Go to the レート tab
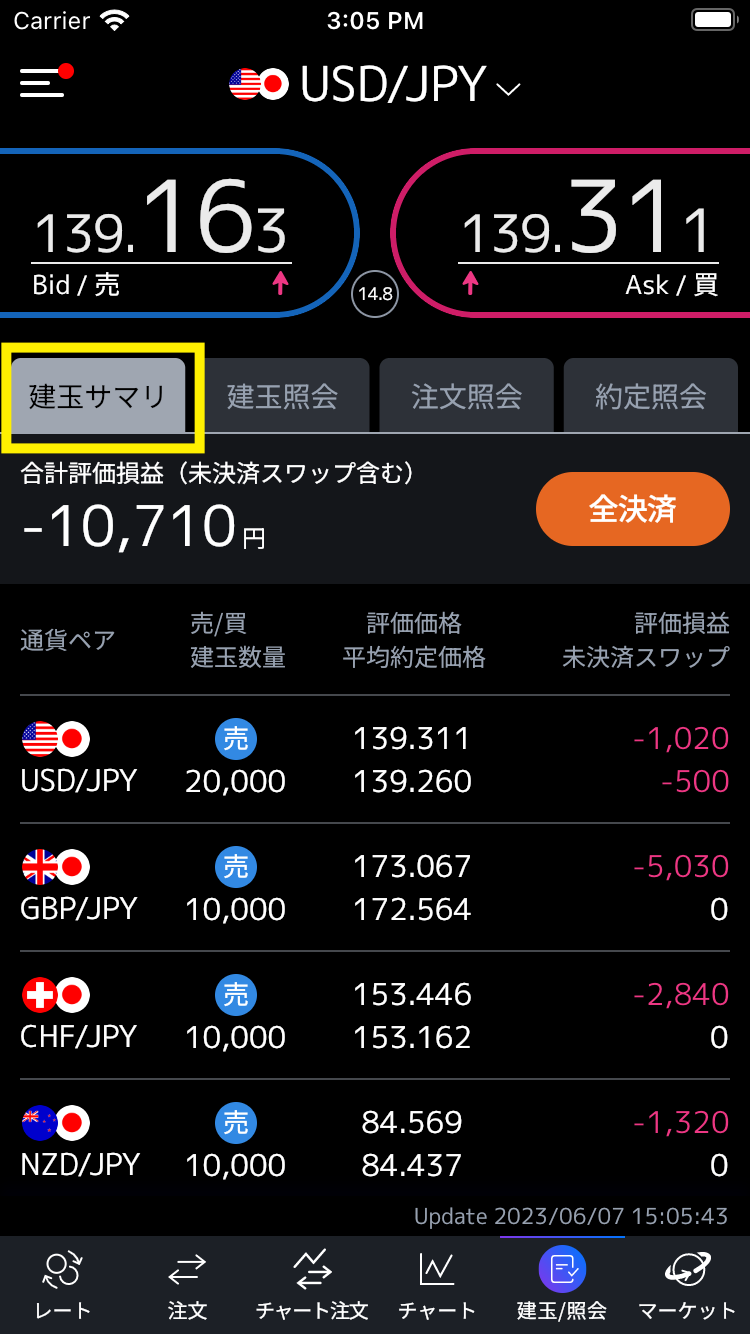750x1334 pixels. tap(62, 1285)
